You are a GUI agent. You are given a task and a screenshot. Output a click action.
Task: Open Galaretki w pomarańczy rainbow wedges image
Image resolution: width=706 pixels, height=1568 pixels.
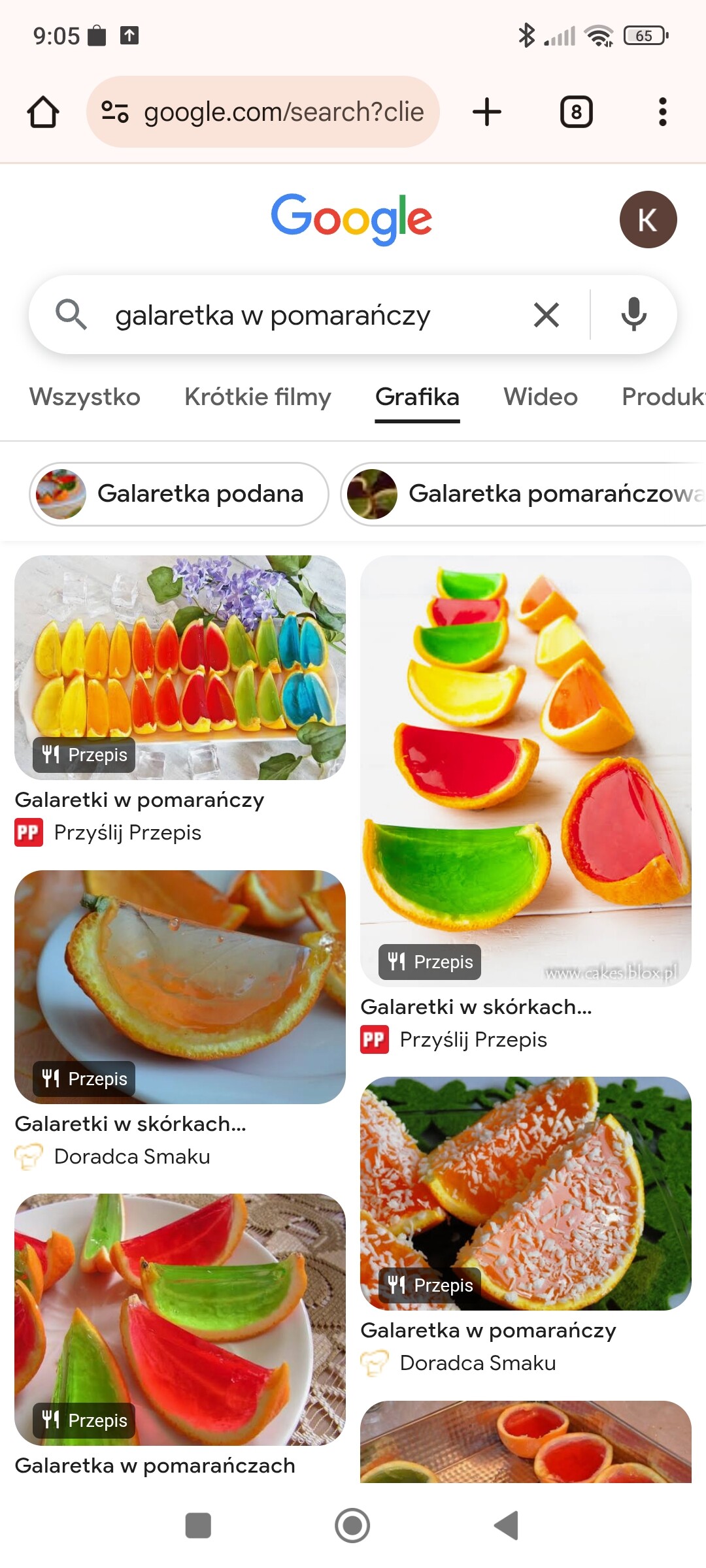(x=180, y=667)
